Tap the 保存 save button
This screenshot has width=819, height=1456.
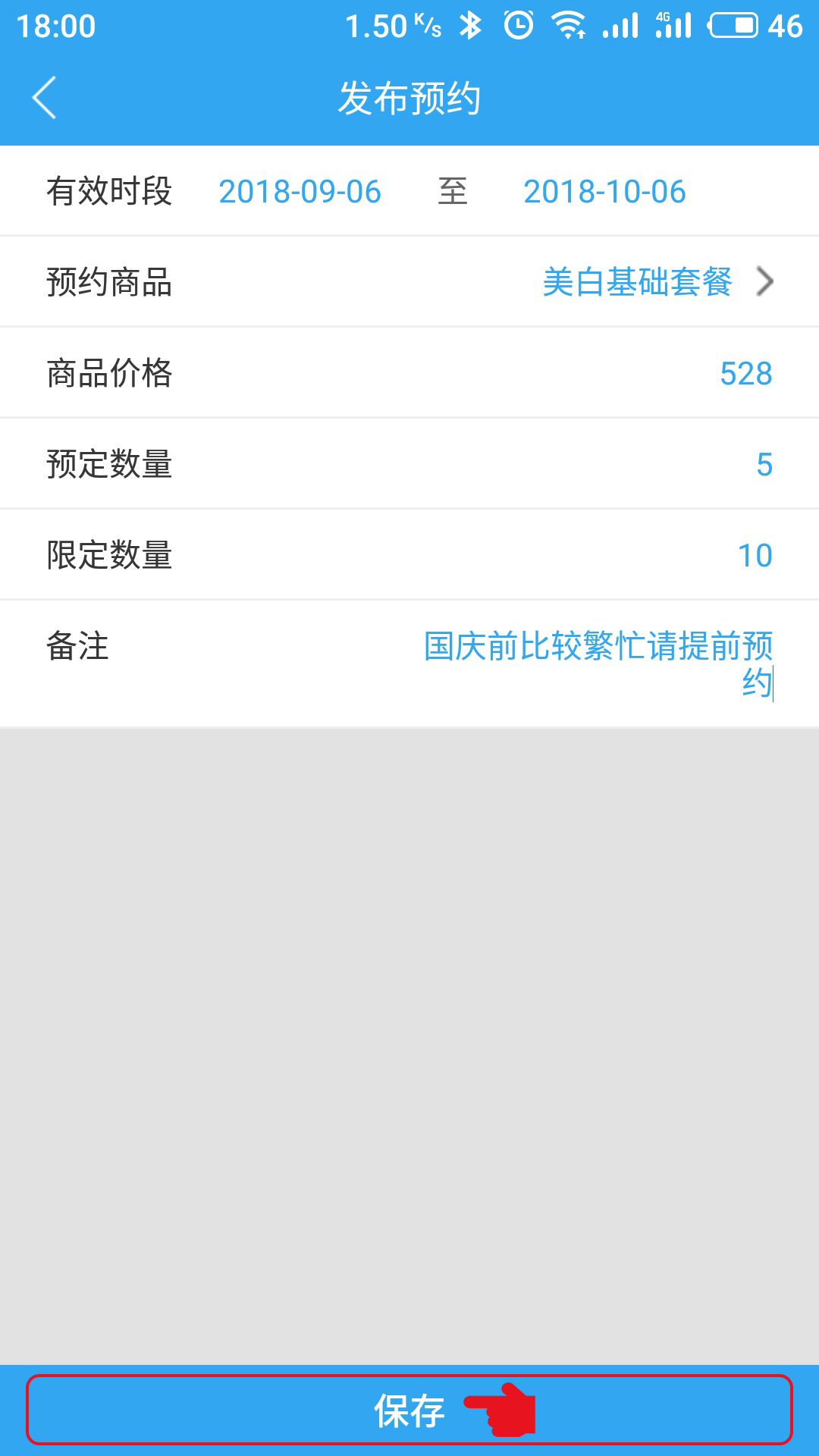pos(409,1410)
